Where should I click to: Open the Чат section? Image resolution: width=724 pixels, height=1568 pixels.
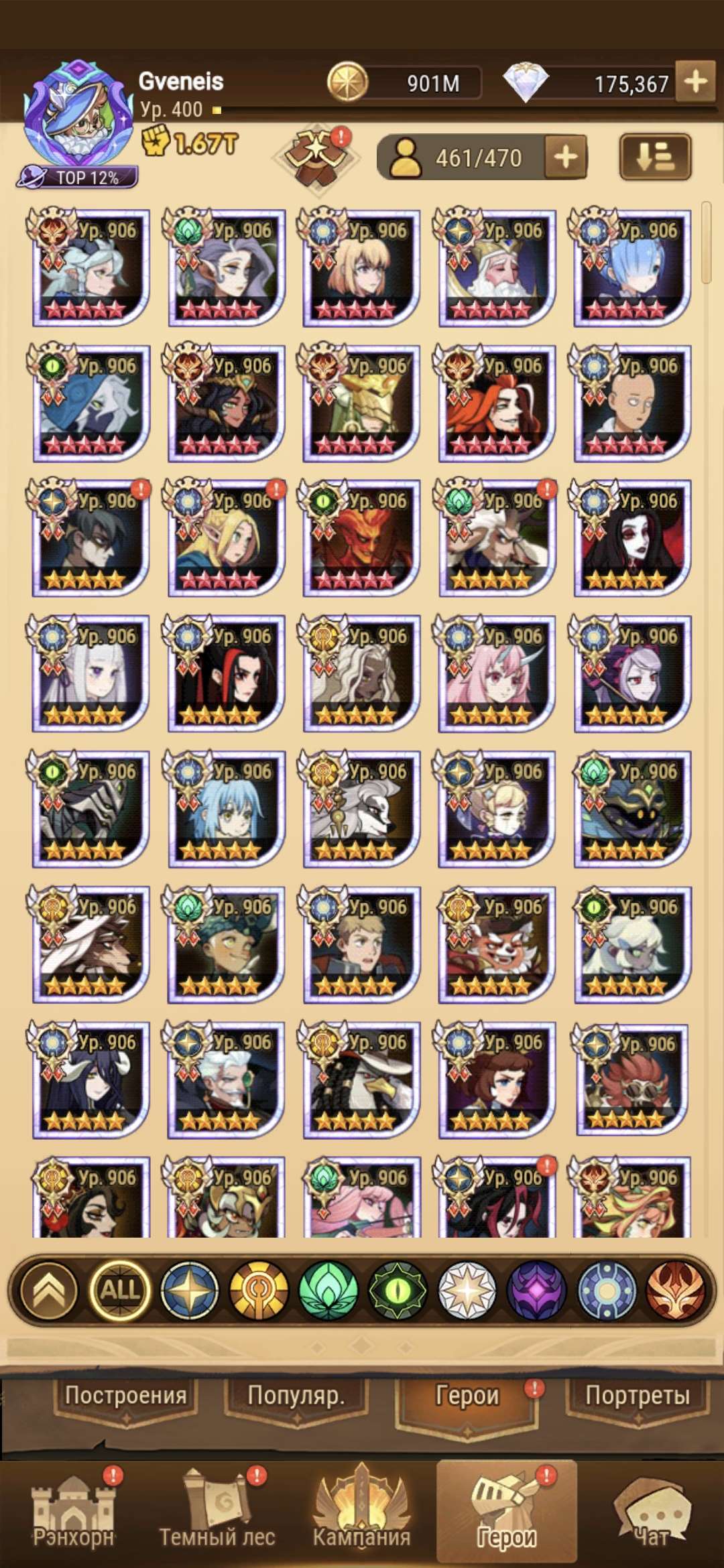(x=651, y=1512)
